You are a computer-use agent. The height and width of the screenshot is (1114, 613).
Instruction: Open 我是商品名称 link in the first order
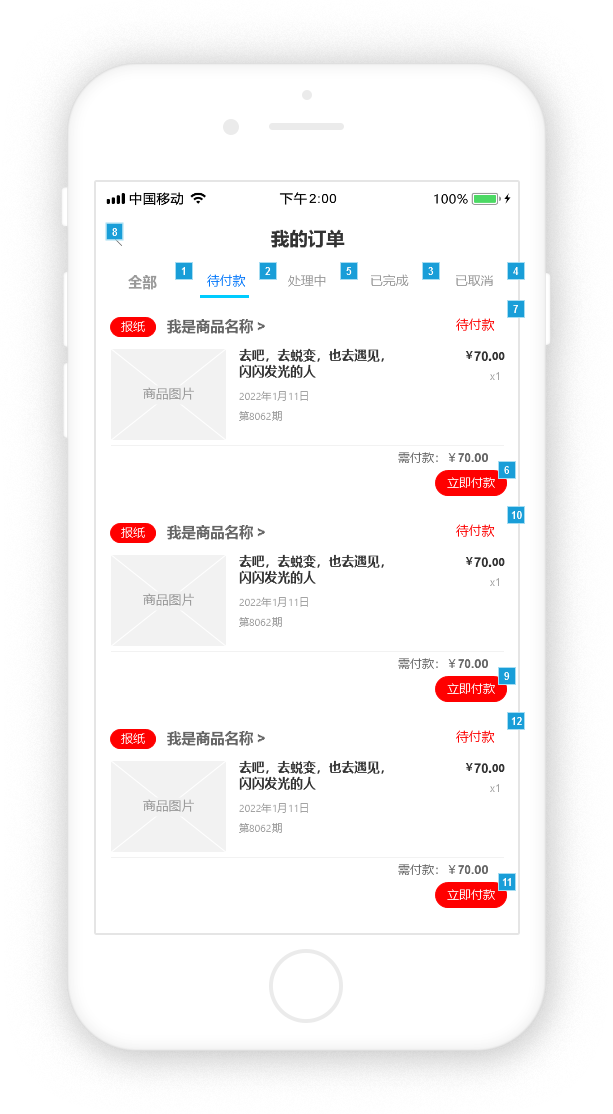[x=215, y=326]
